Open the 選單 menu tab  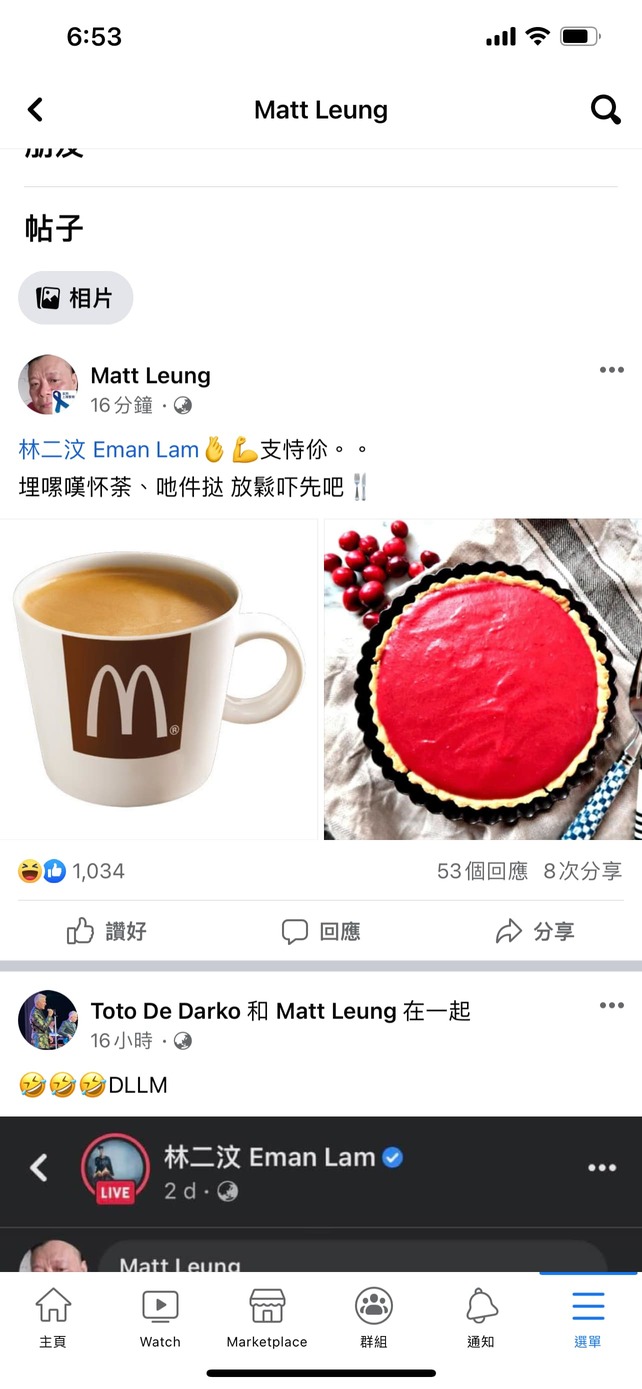(588, 1318)
